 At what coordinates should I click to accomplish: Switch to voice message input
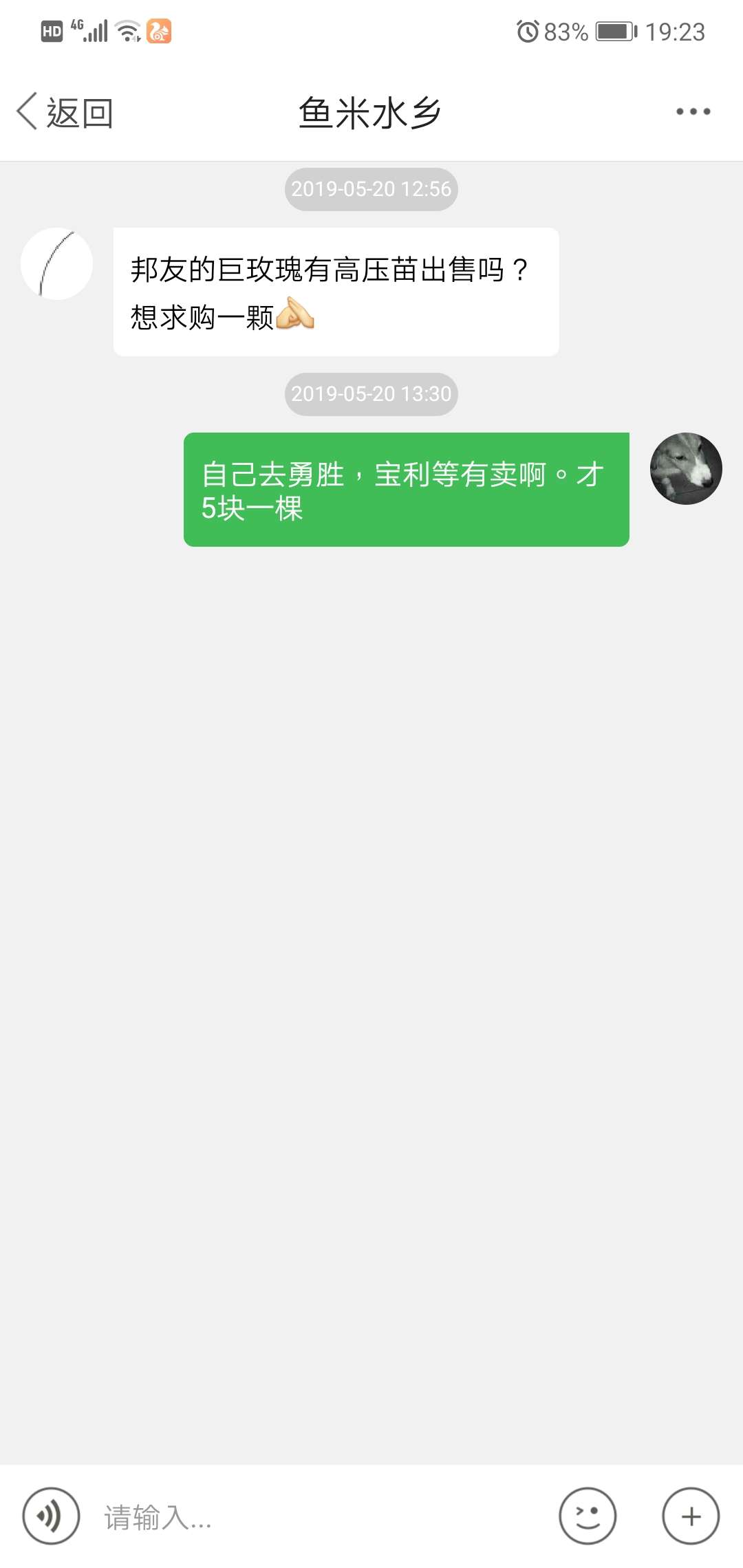51,1516
